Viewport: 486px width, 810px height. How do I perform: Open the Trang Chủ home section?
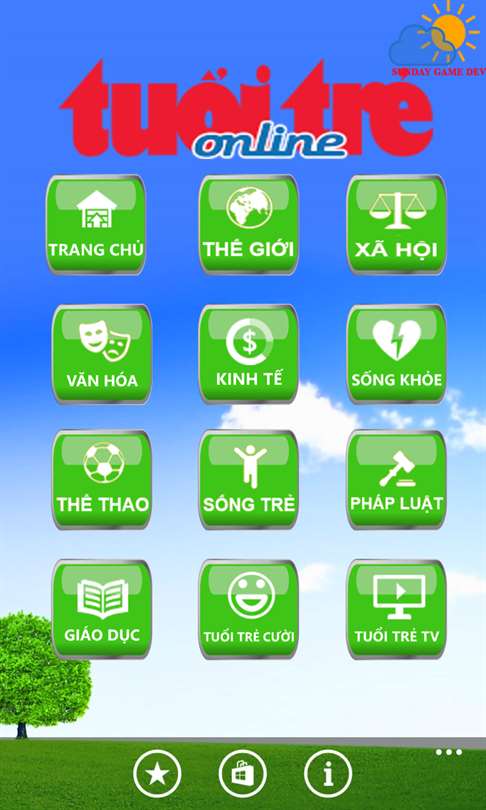click(x=96, y=225)
